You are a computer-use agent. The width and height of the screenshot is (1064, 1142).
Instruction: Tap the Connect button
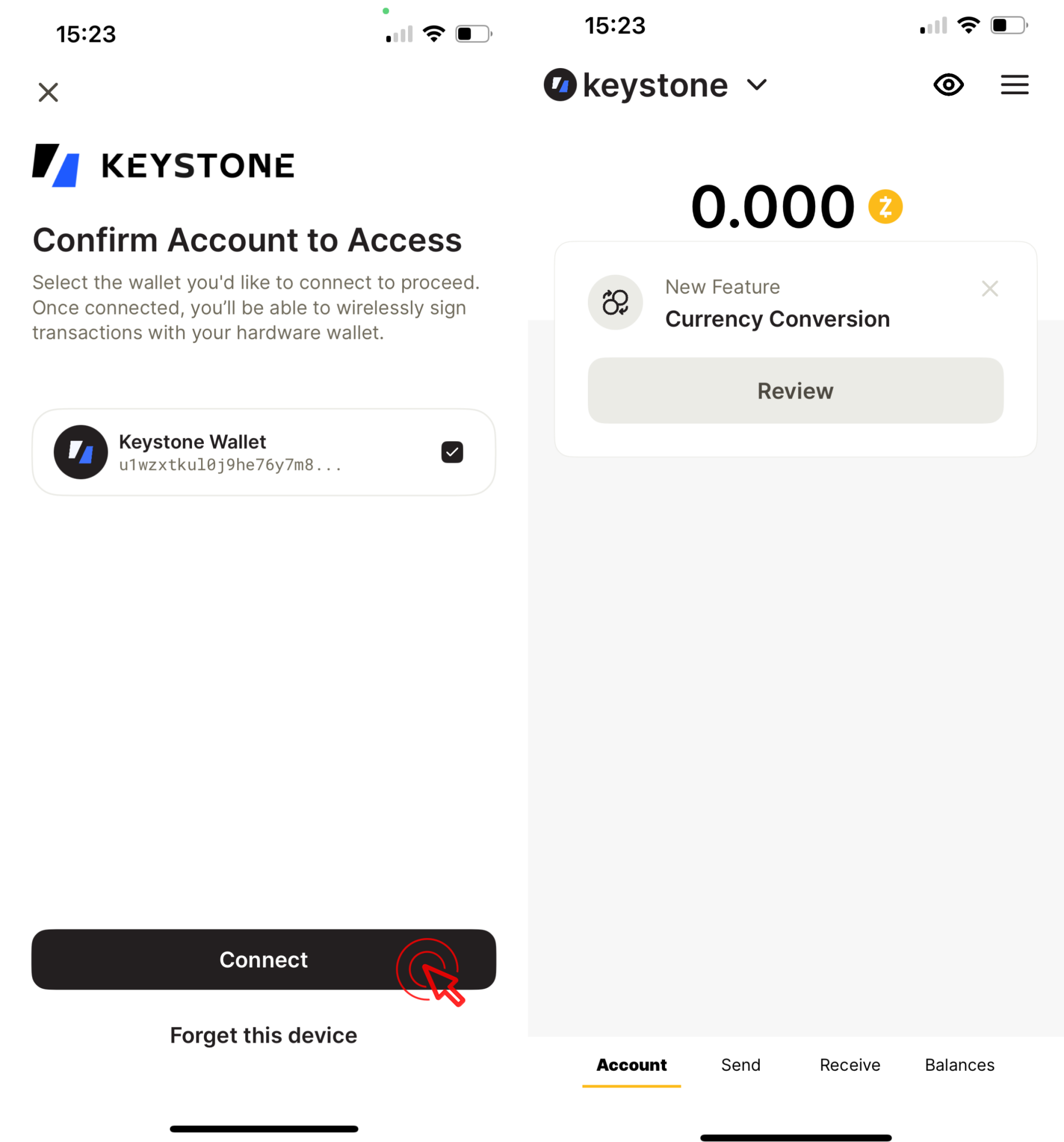click(263, 959)
